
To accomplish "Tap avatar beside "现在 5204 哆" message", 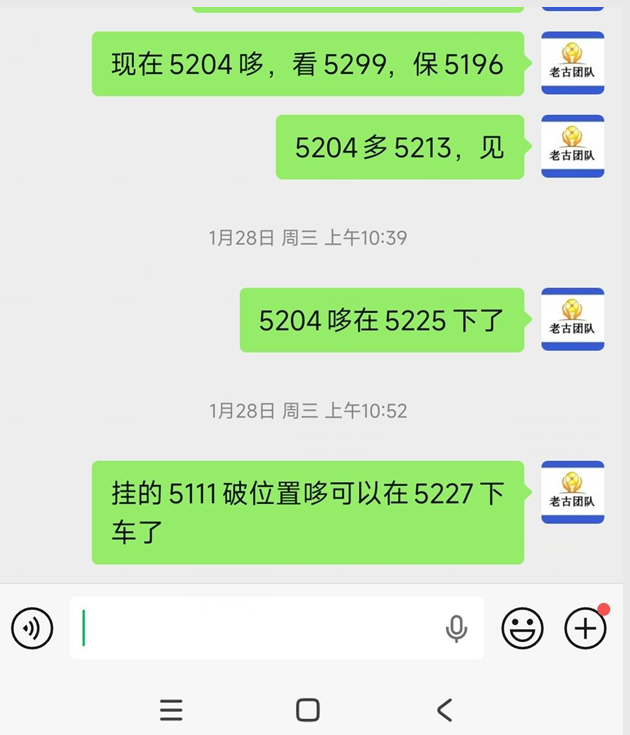I will 572,63.
